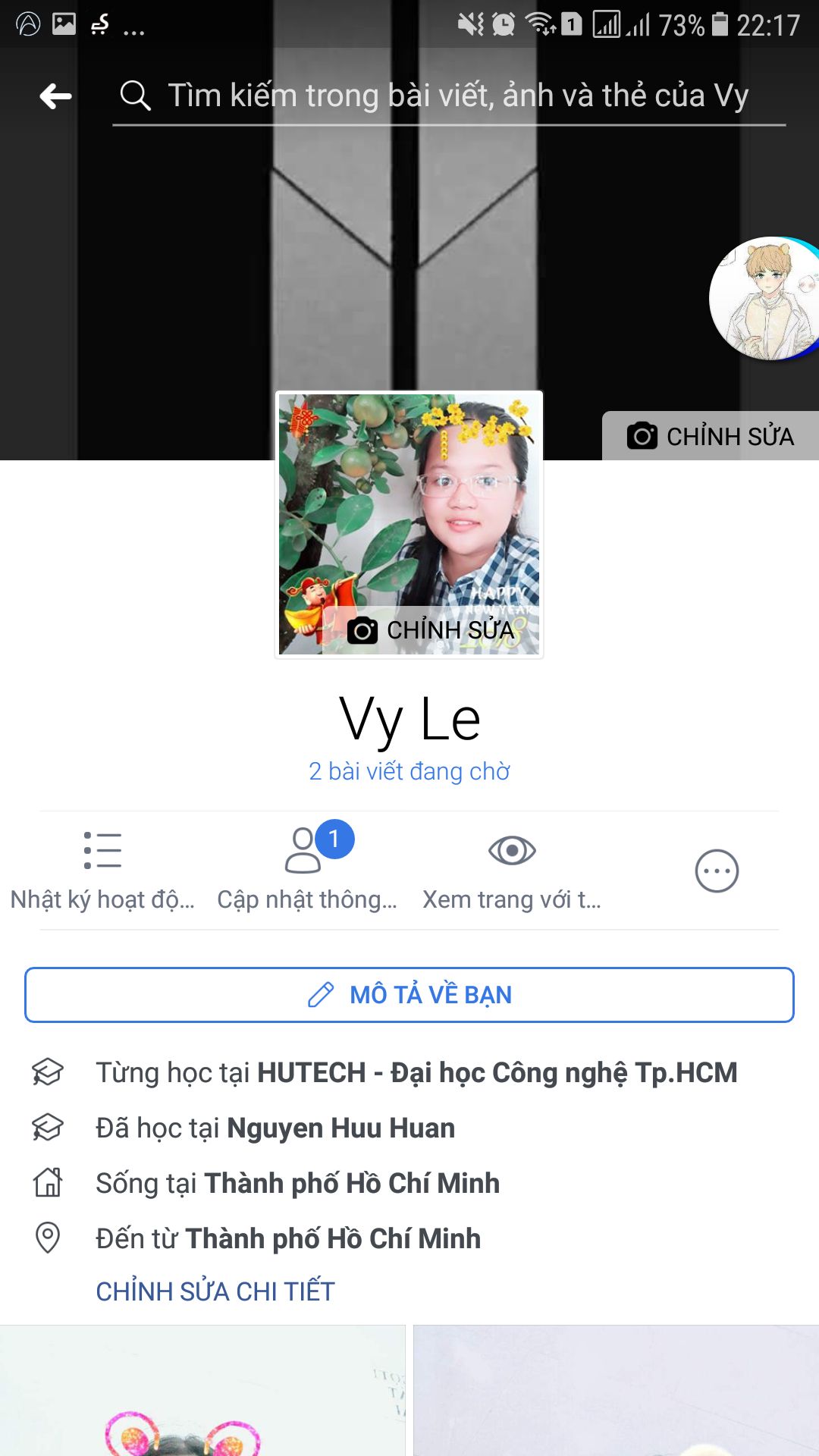
Task: Edit the profile picture via CHỈNH SỬA
Action: [431, 630]
